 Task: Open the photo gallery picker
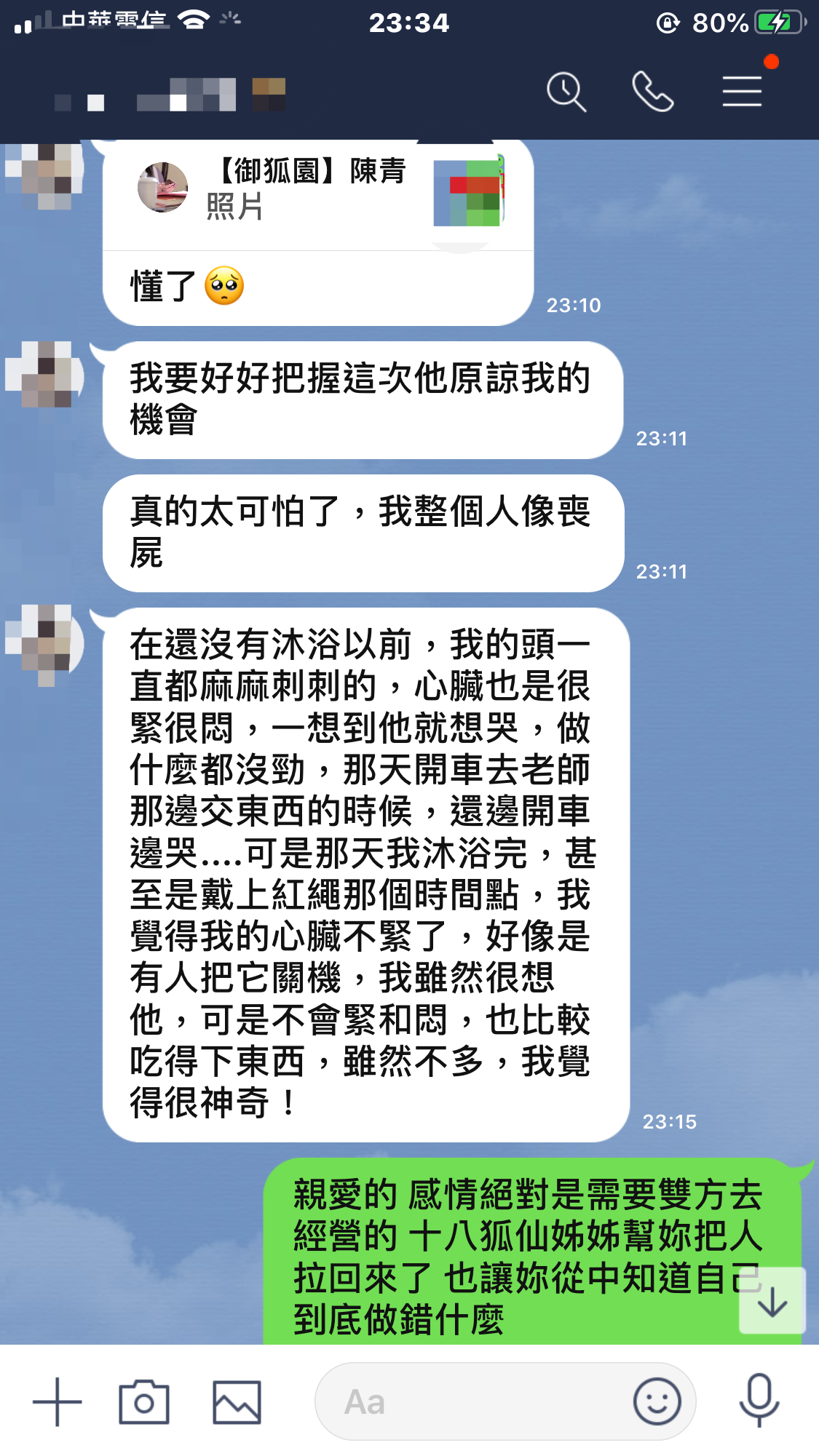(x=237, y=1401)
